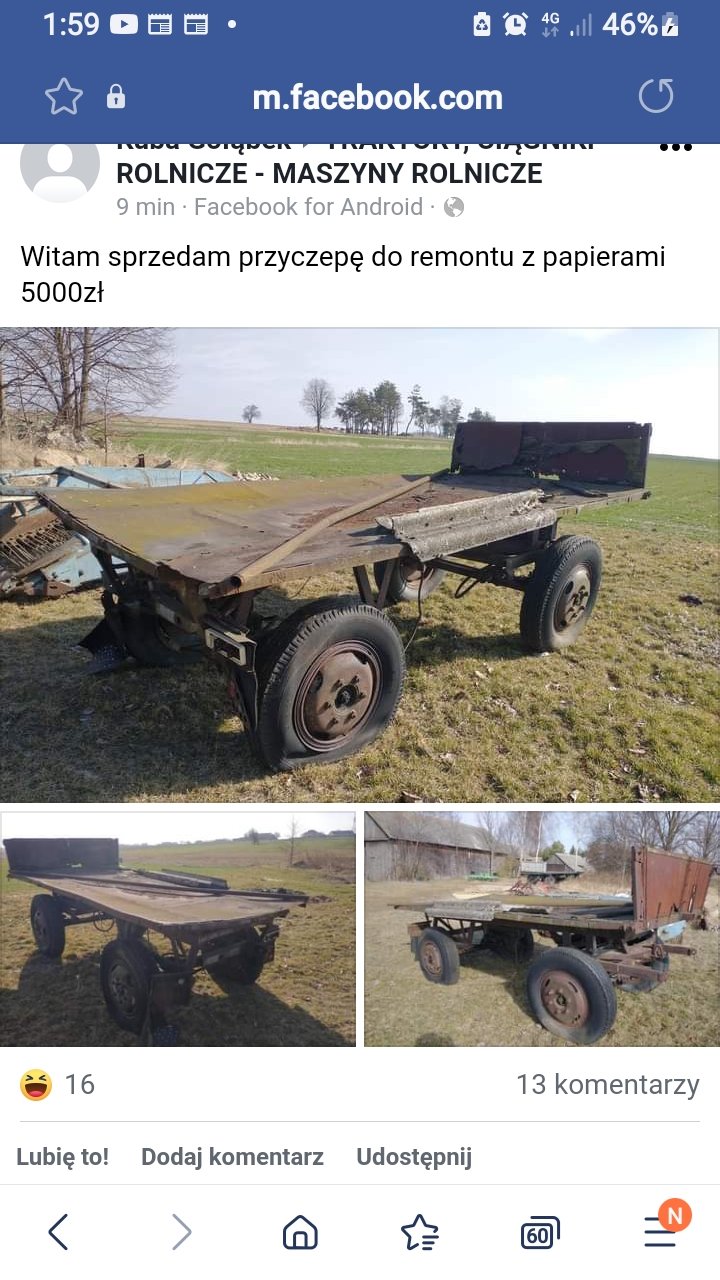Image resolution: width=720 pixels, height=1280 pixels.
Task: Go back with the browser back arrow
Action: tap(59, 1232)
